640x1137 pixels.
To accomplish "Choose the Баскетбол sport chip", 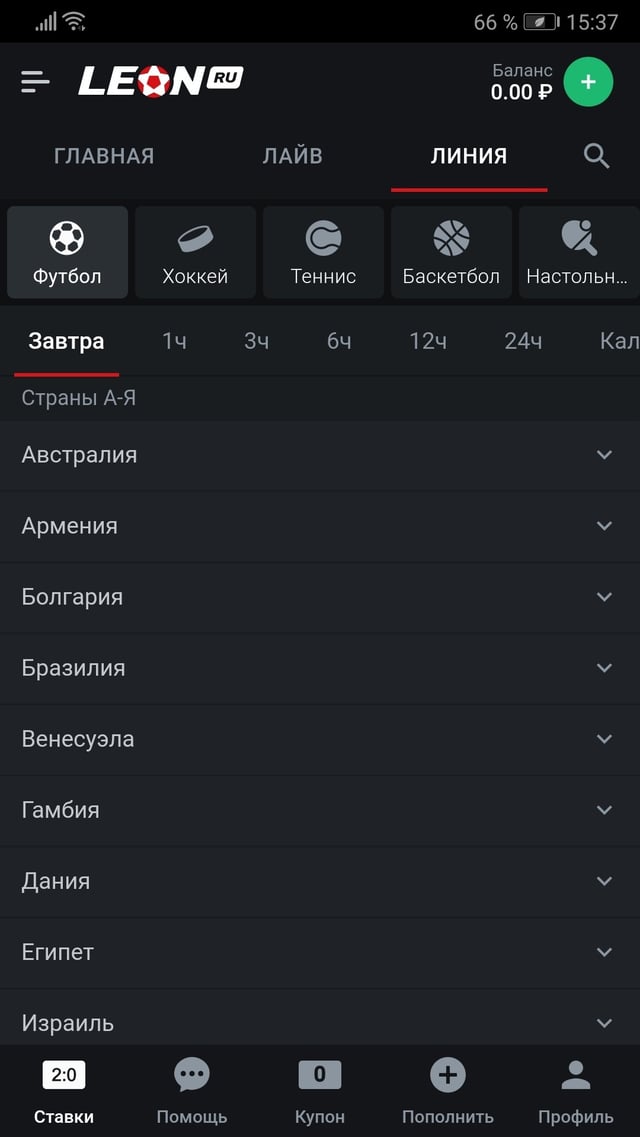I will coord(451,253).
